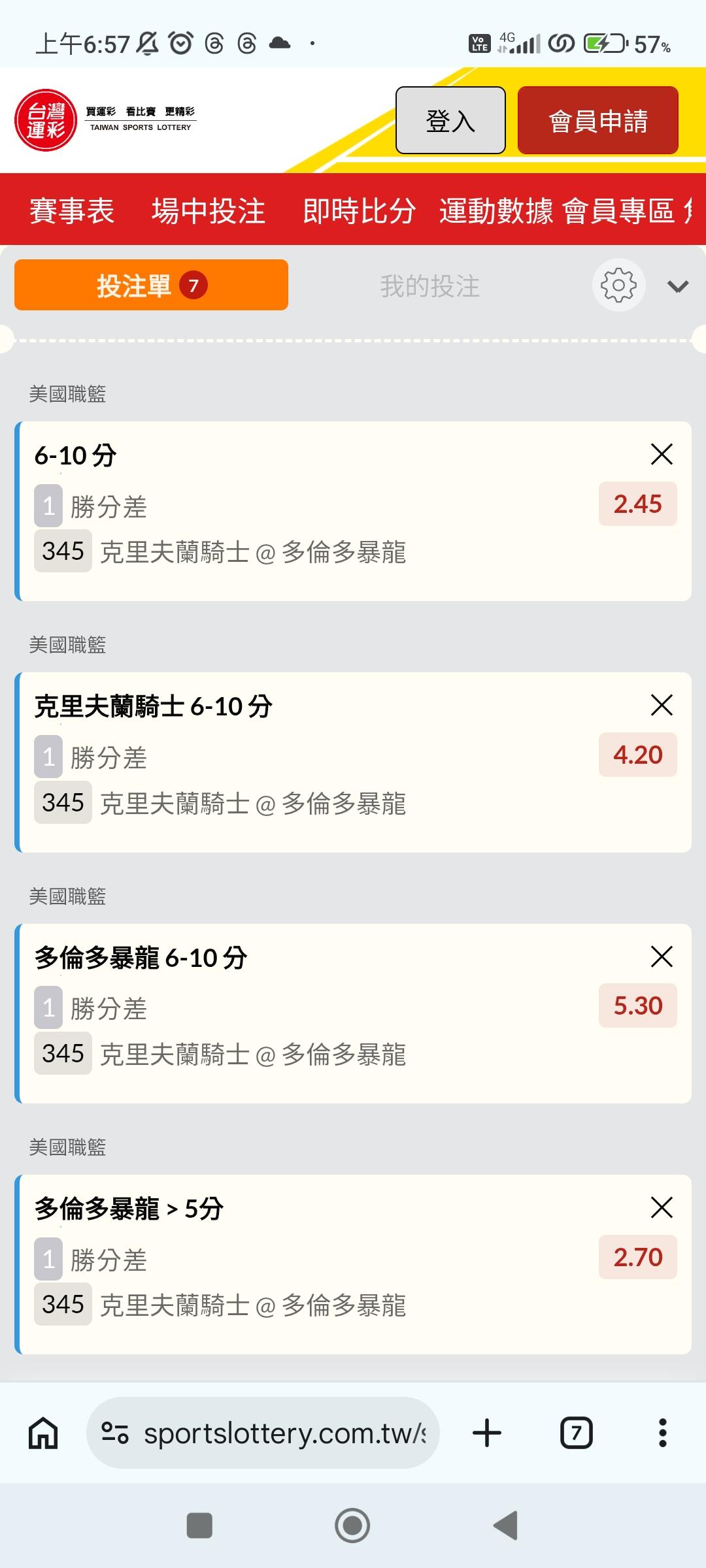
Task: Open 會員申請 member registration
Action: coord(597,121)
